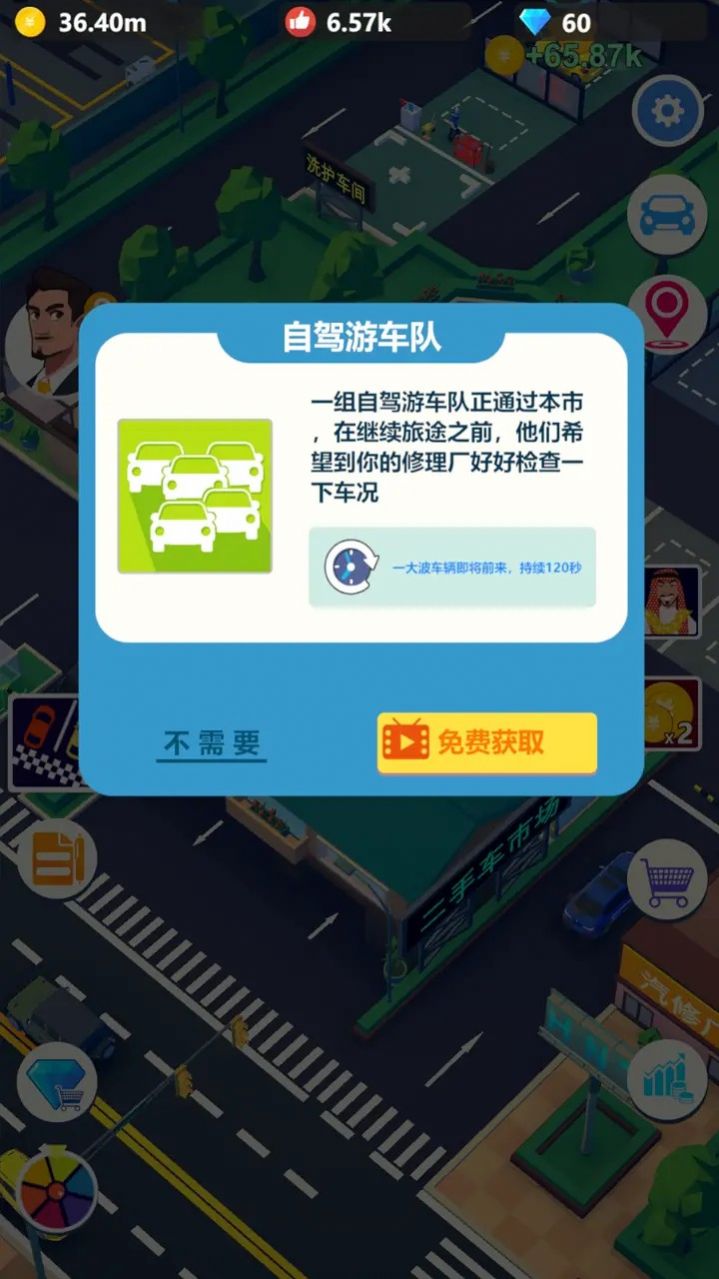Decline the offer with 不需要
The image size is (719, 1279).
pos(211,743)
